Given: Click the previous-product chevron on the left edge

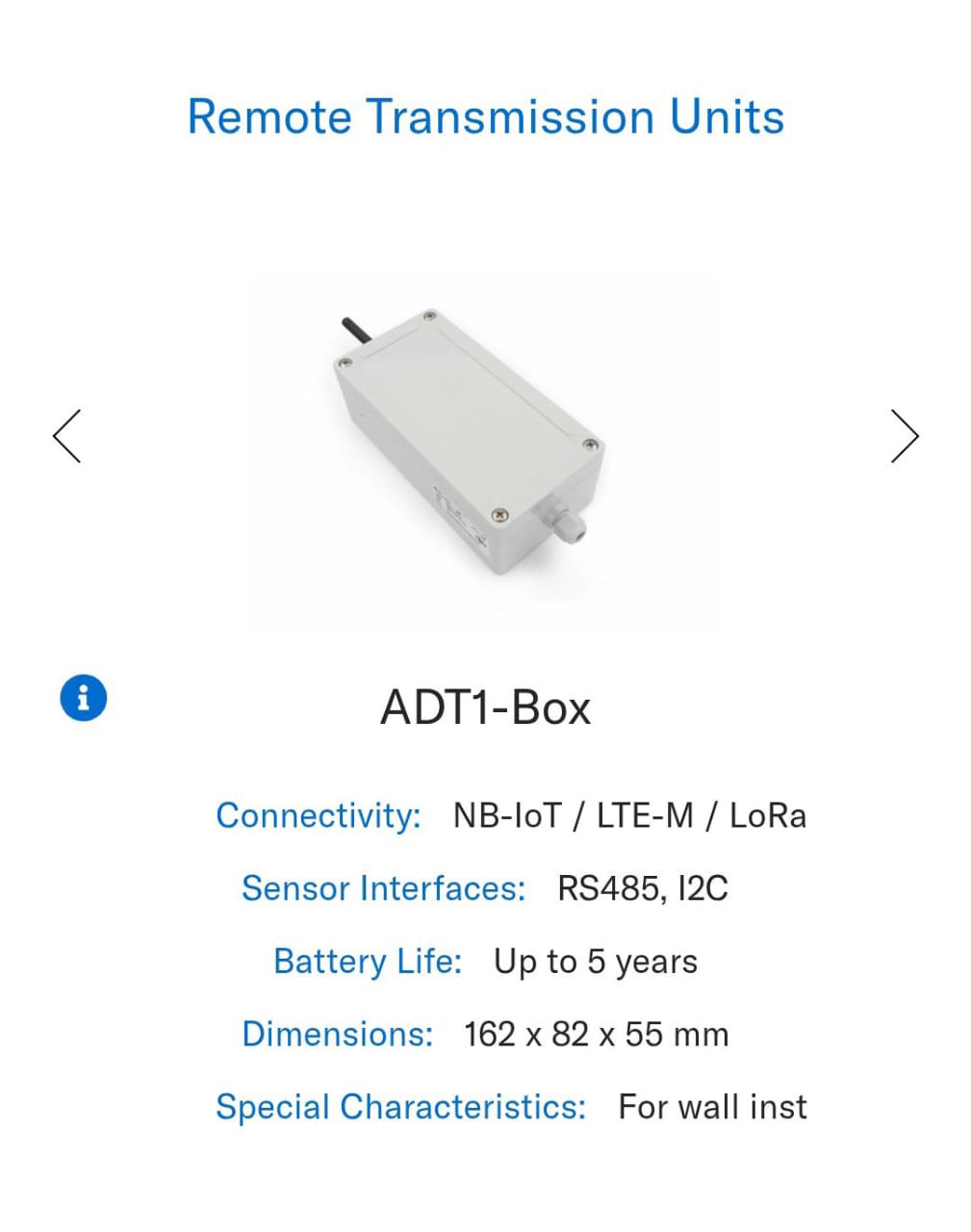Looking at the screenshot, I should coord(66,436).
